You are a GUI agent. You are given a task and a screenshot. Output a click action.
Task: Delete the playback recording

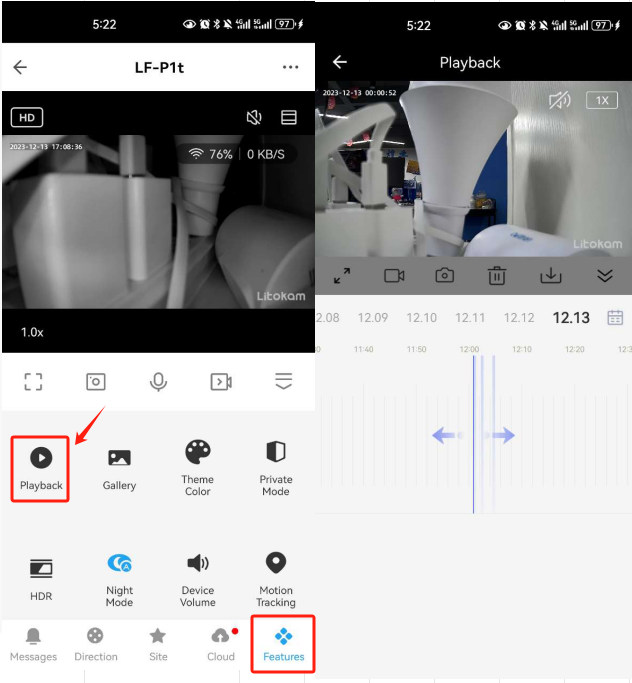click(x=497, y=276)
